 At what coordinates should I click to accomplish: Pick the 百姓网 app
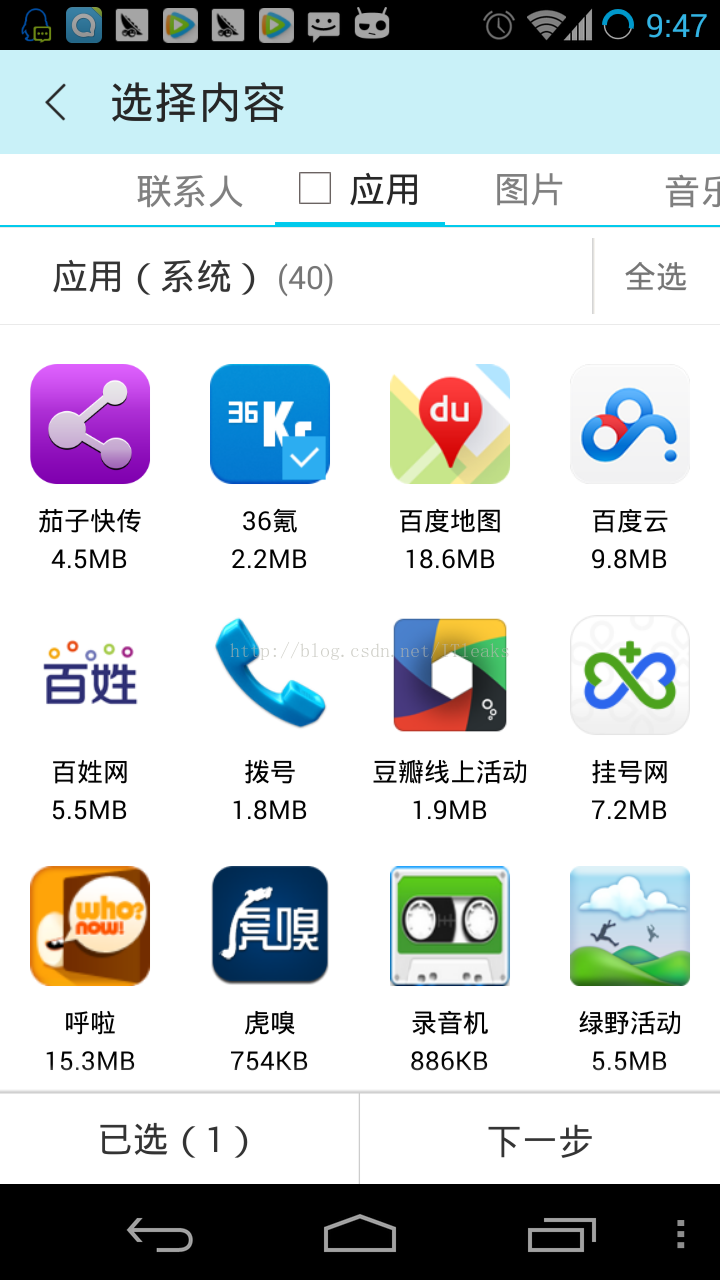[x=90, y=675]
